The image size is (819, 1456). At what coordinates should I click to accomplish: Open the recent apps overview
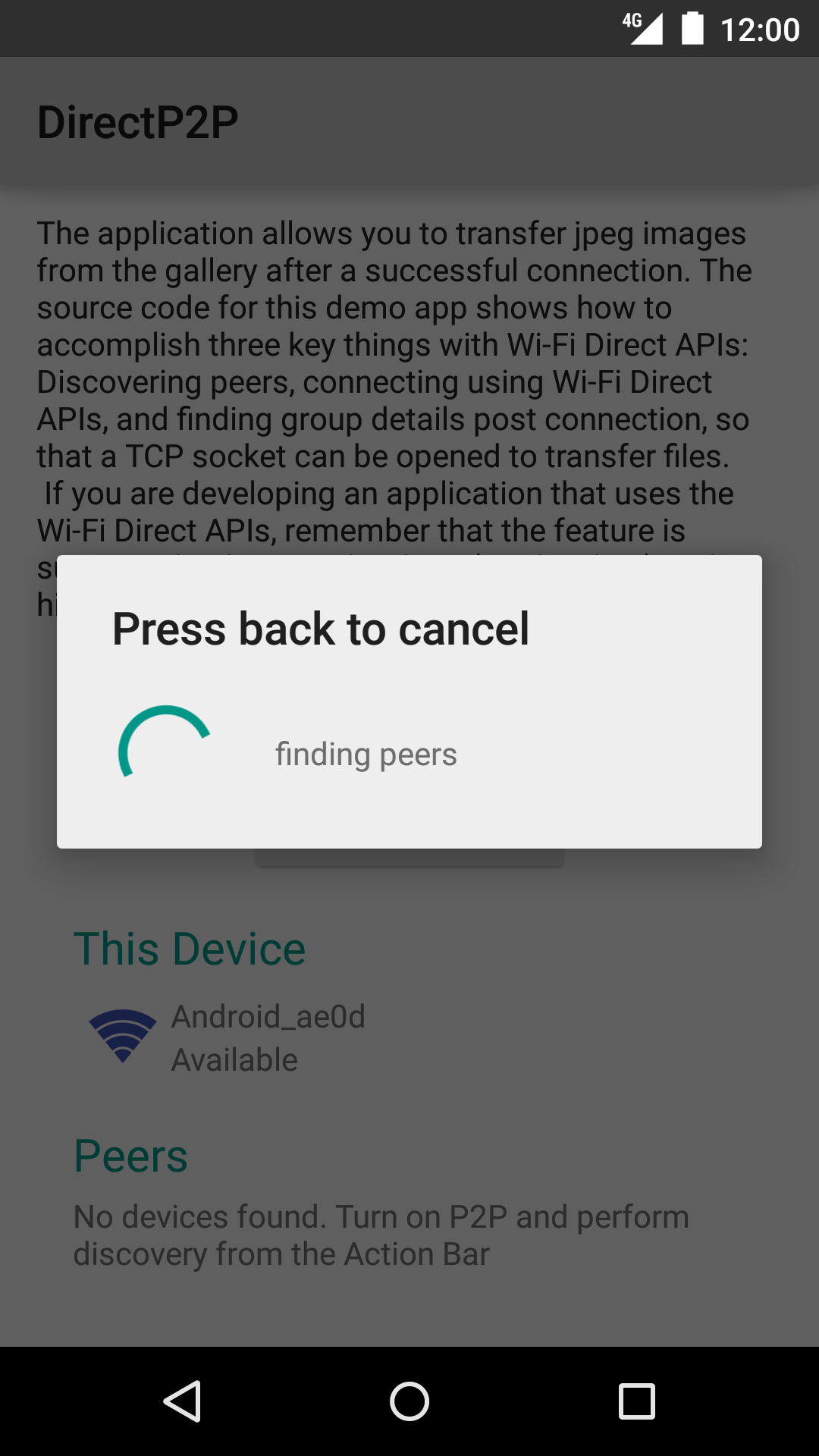(x=637, y=1401)
